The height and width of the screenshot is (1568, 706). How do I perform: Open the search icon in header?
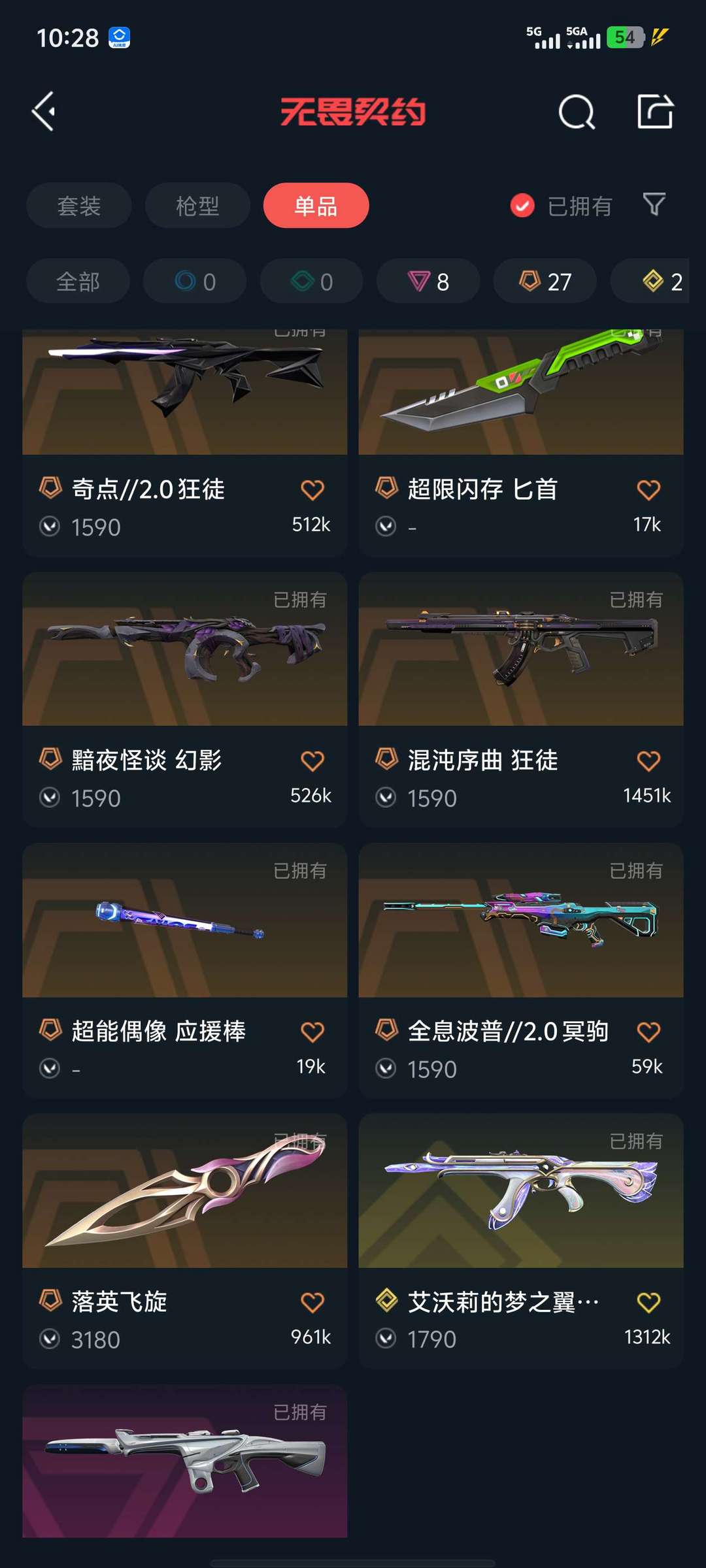pyautogui.click(x=577, y=112)
